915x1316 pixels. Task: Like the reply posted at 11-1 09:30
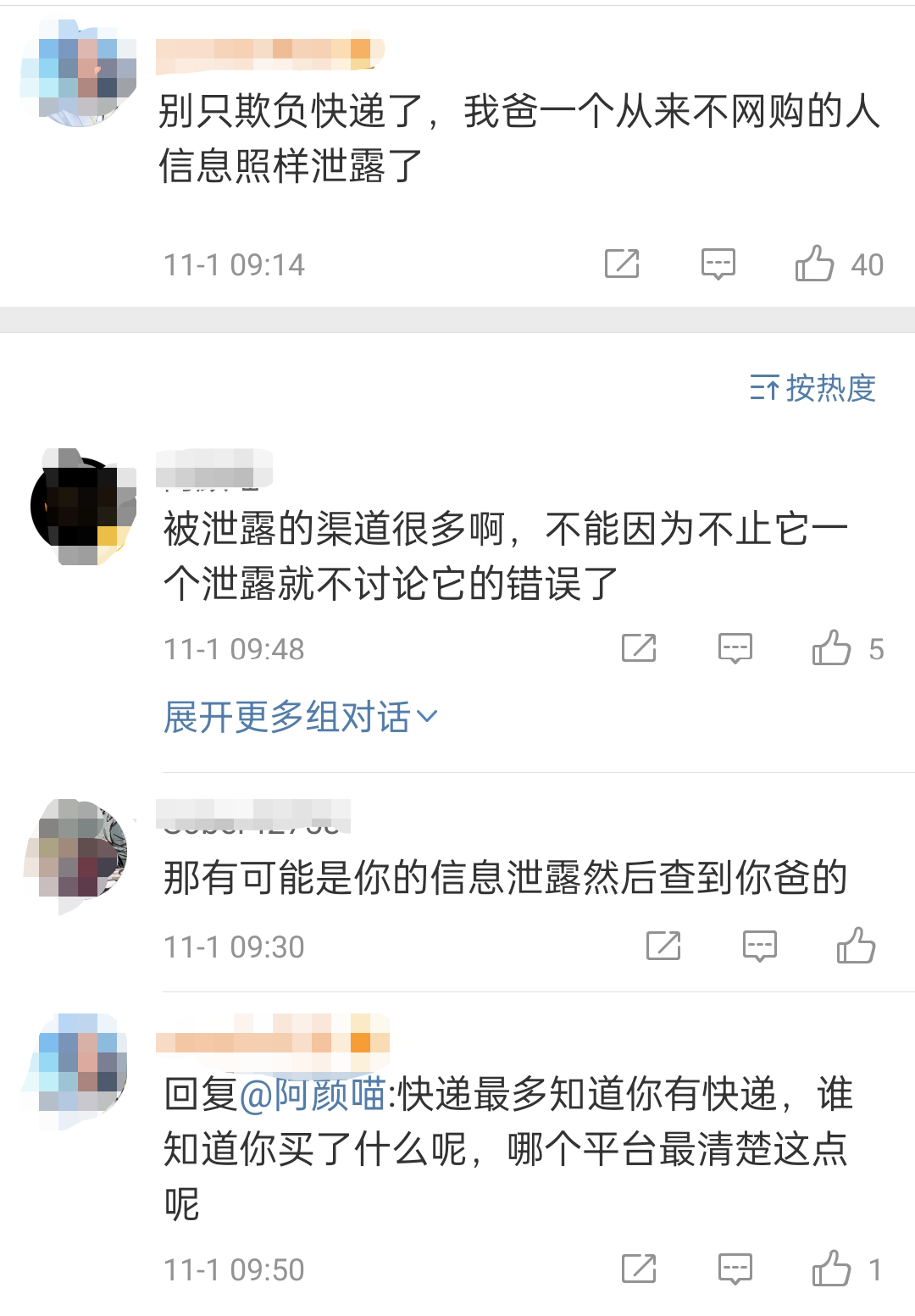856,946
